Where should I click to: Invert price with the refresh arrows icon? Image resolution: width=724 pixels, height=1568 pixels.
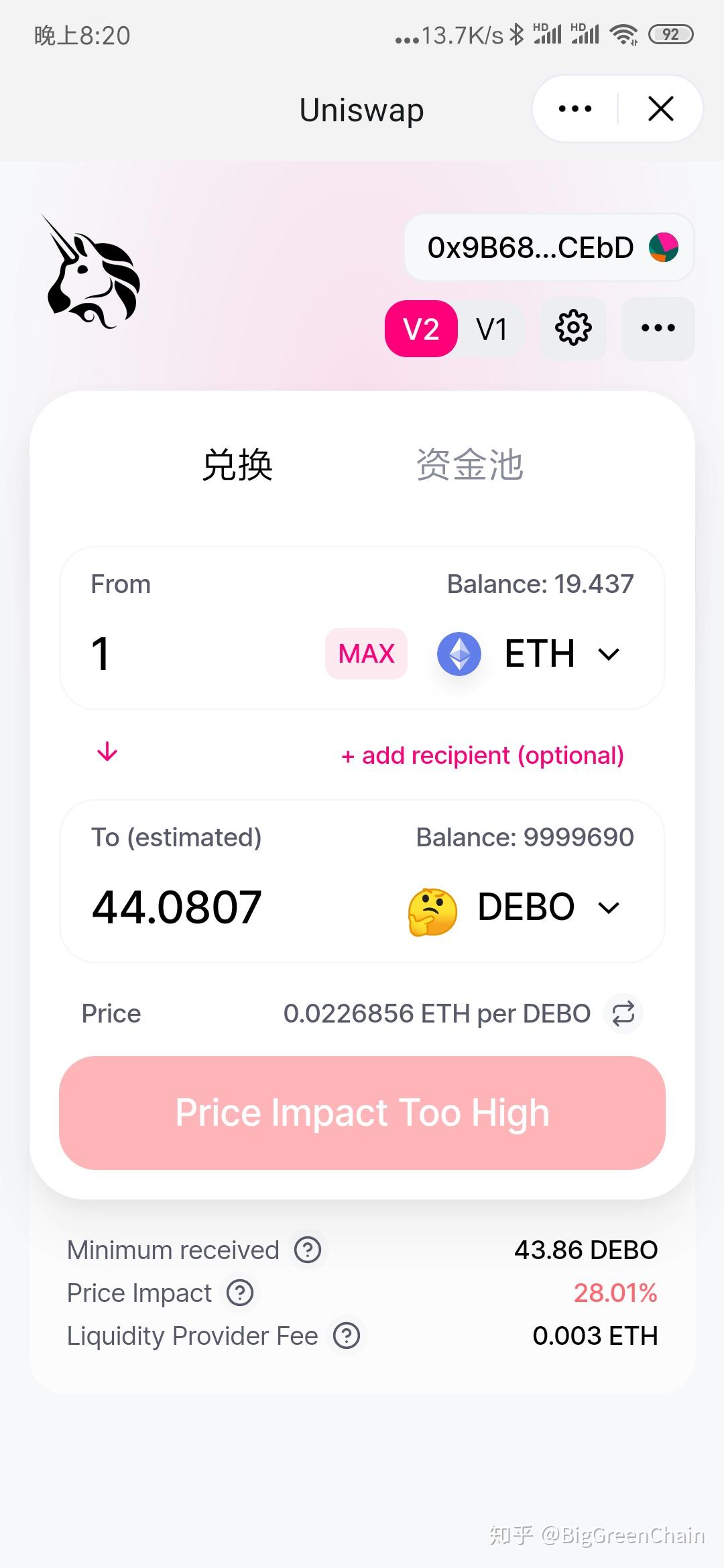[623, 1015]
